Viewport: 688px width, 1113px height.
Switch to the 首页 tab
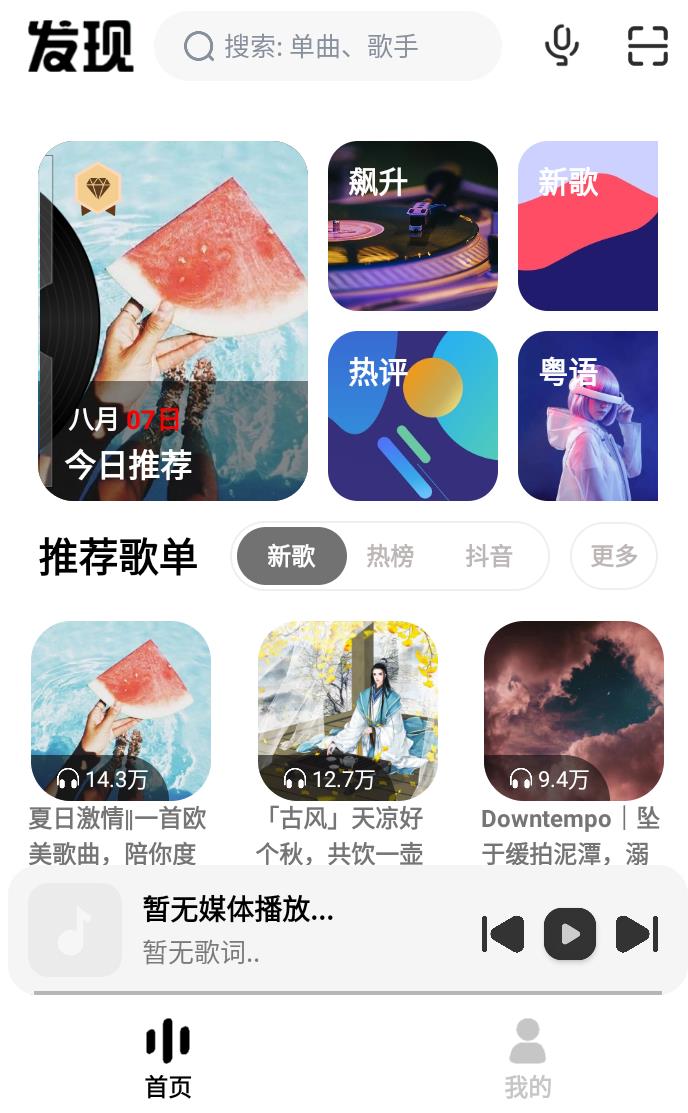point(168,1058)
